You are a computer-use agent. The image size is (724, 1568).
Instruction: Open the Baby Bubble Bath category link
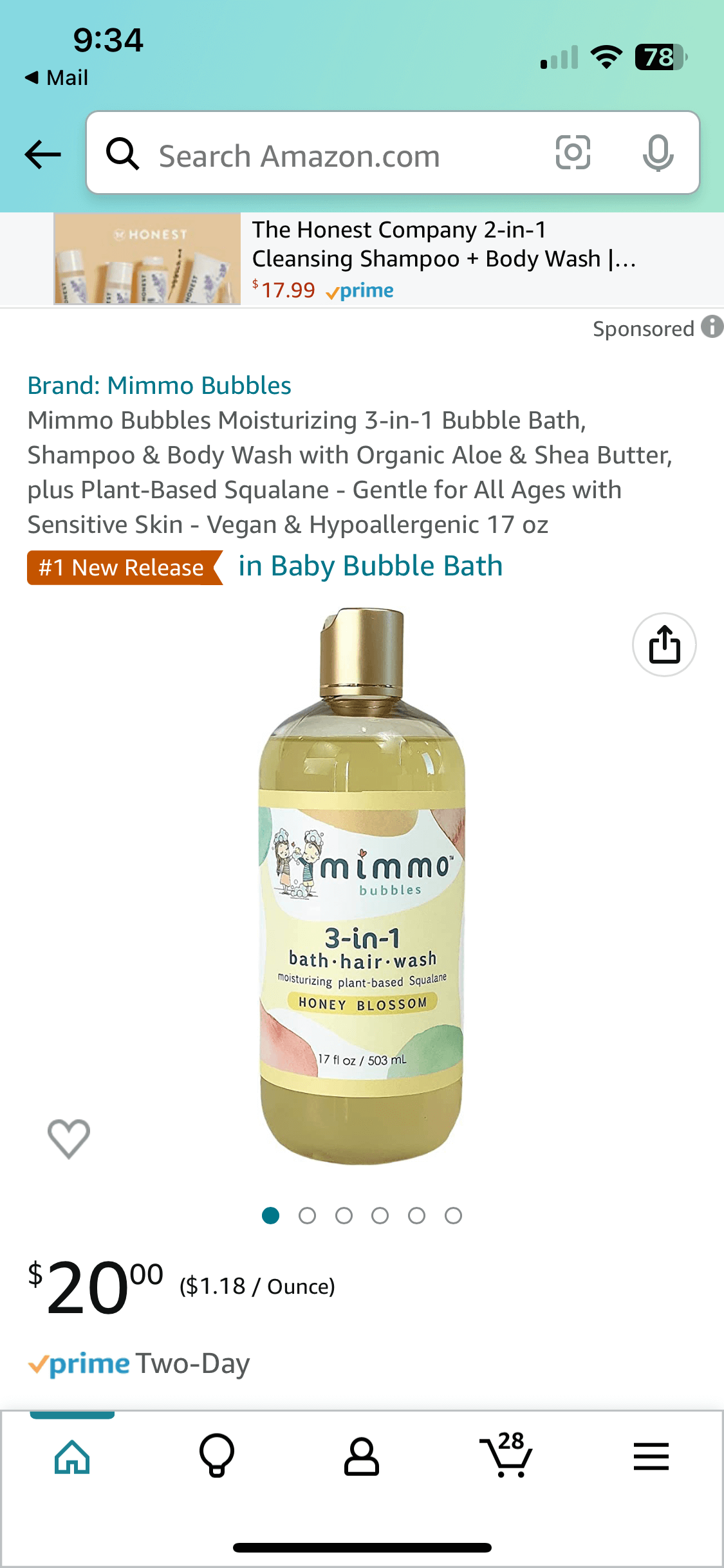370,566
